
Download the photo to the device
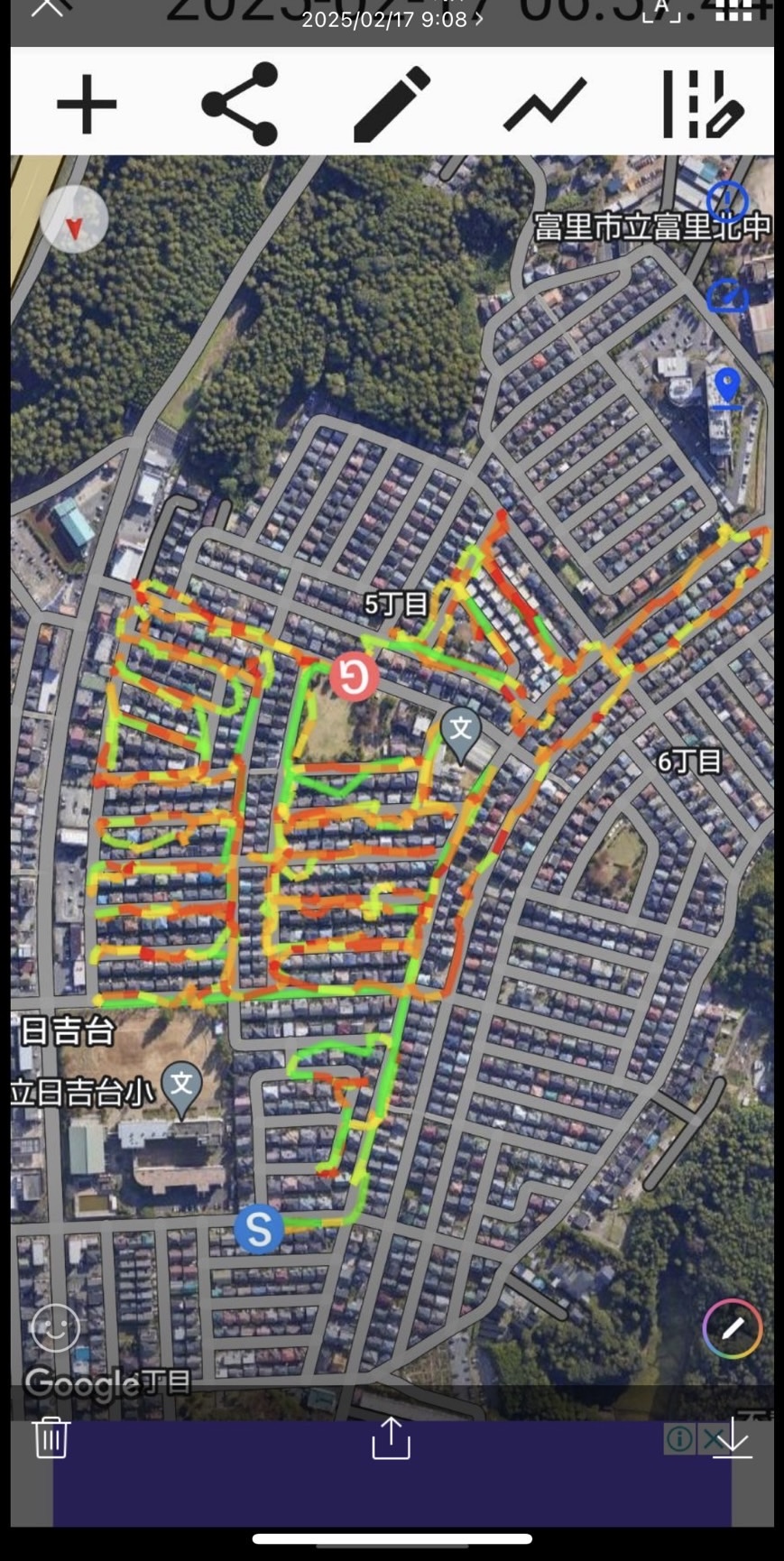732,1437
